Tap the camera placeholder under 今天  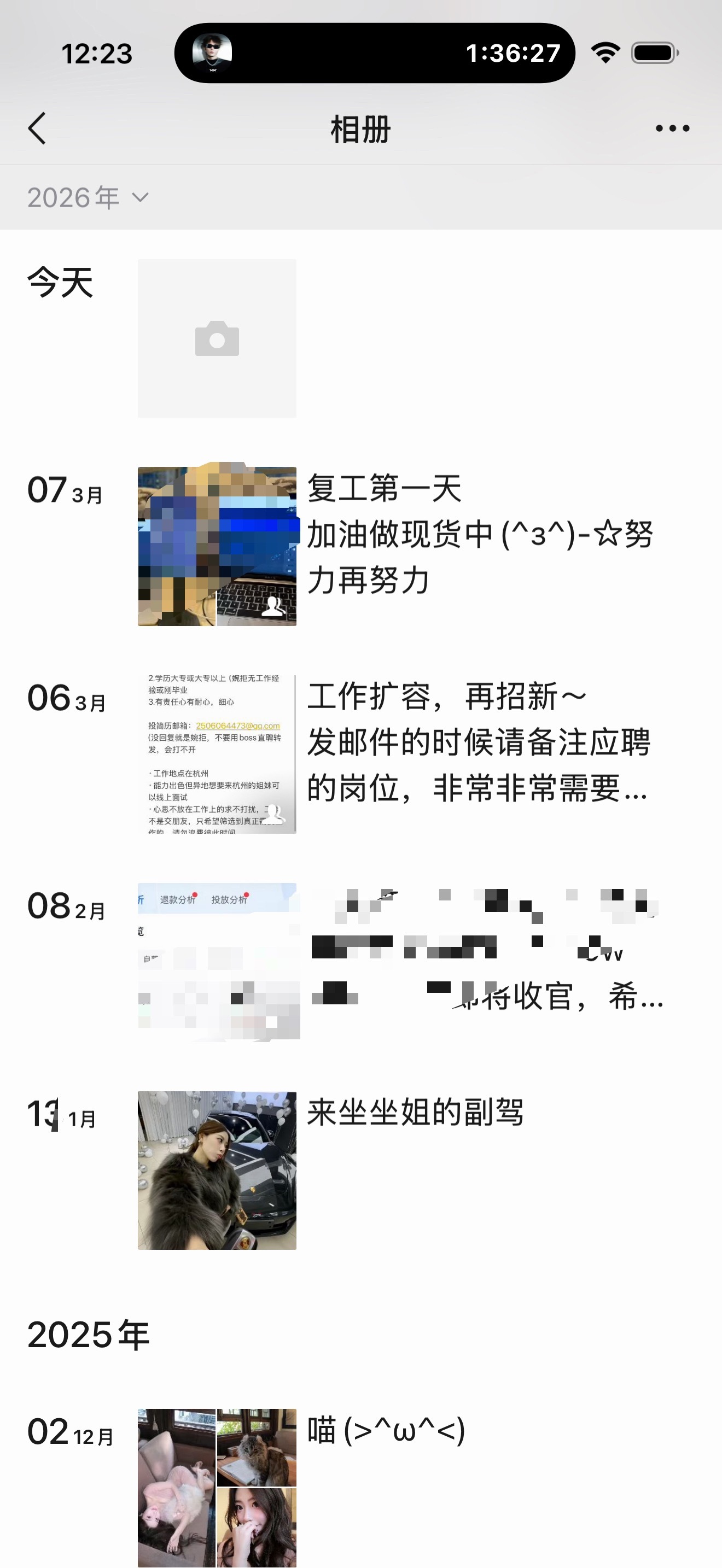coord(217,338)
